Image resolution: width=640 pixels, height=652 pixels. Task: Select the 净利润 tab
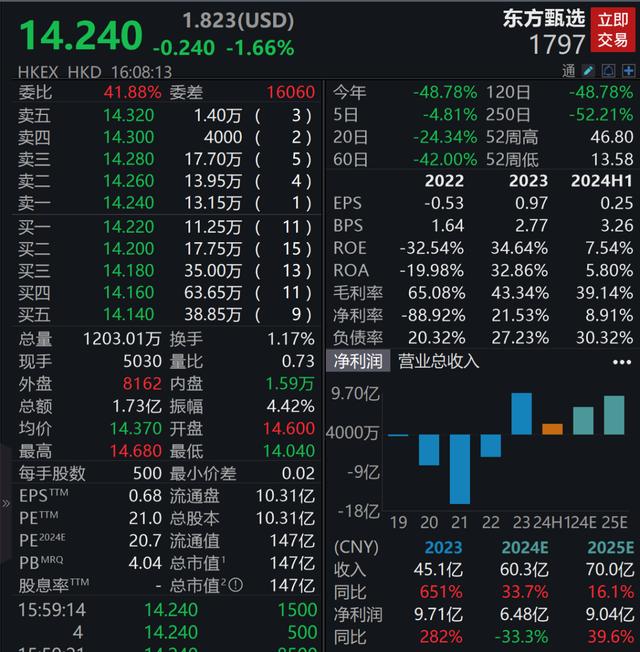pyautogui.click(x=358, y=361)
